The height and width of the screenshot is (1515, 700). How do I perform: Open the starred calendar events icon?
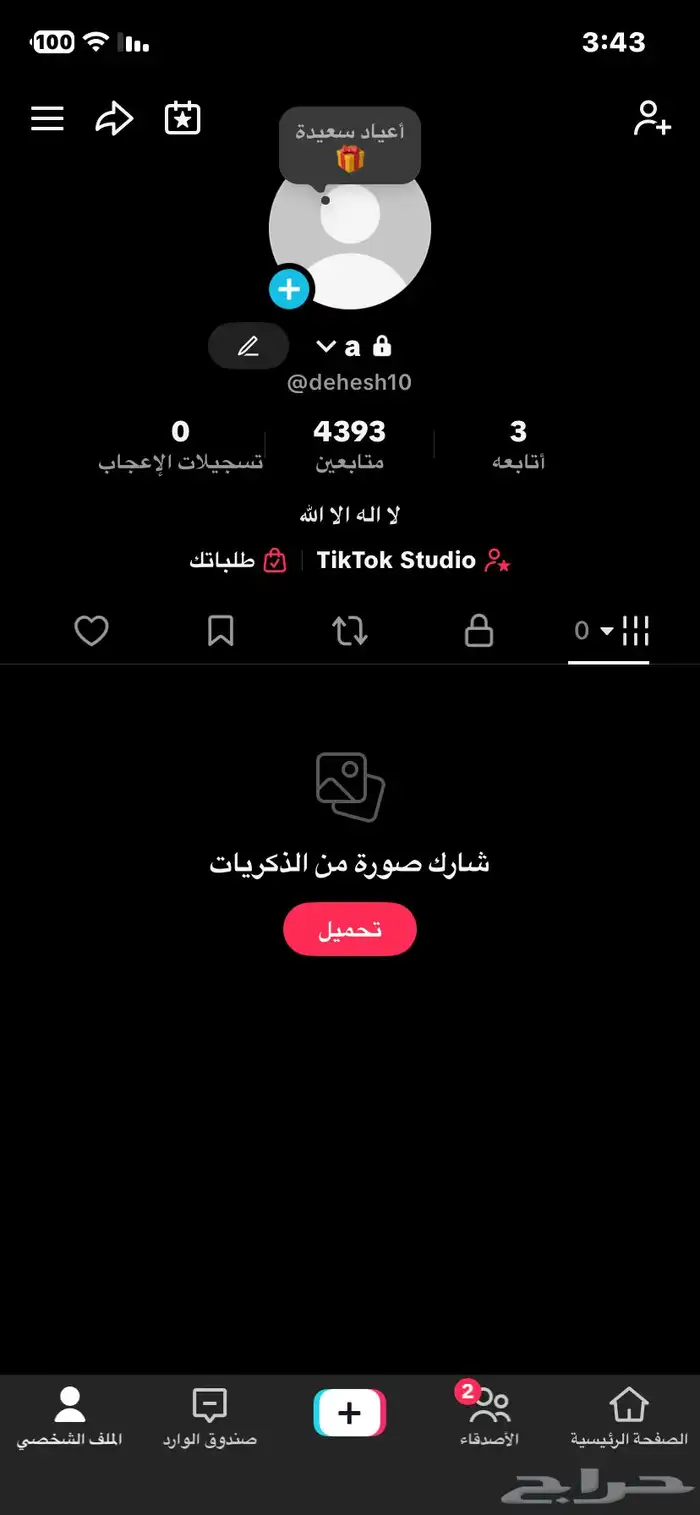pyautogui.click(x=182, y=119)
